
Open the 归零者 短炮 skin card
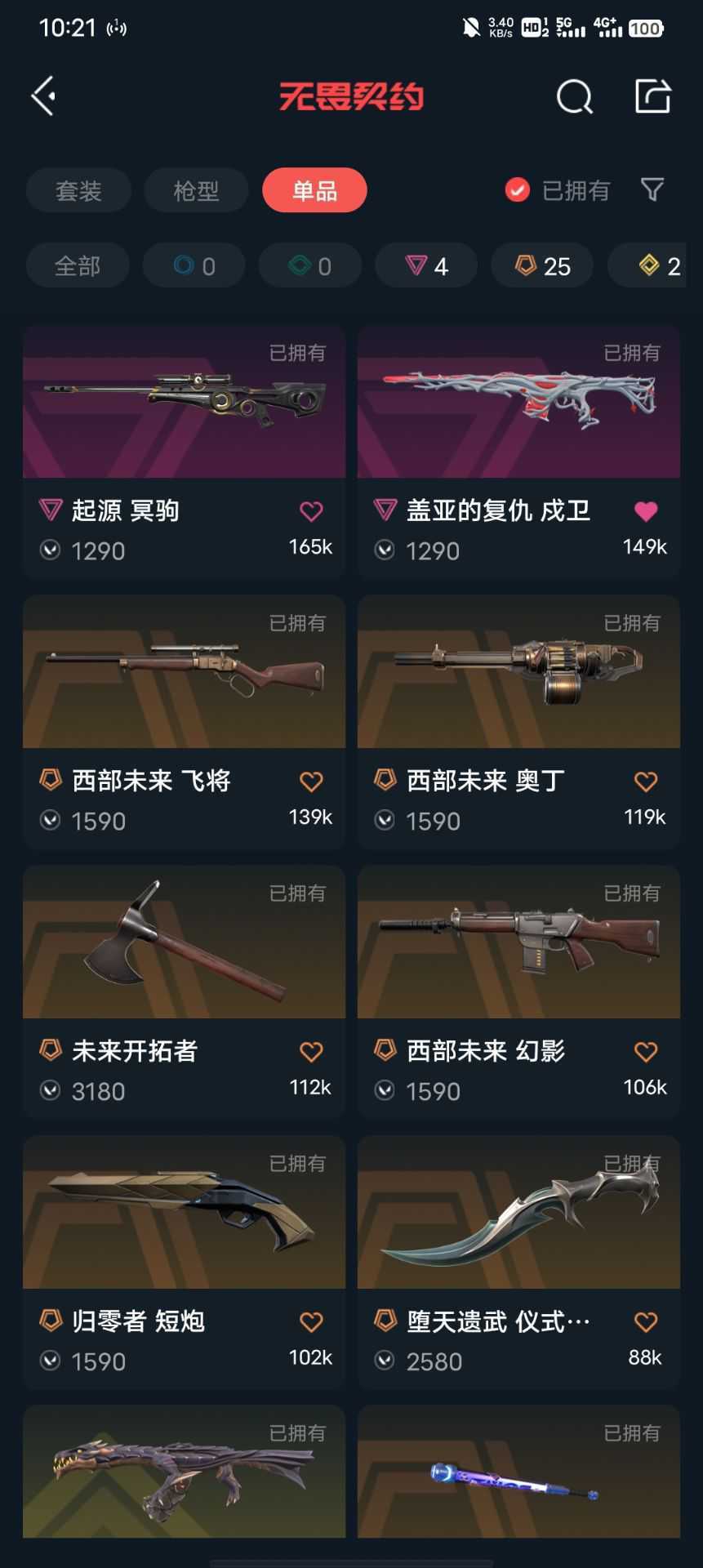pos(185,1263)
